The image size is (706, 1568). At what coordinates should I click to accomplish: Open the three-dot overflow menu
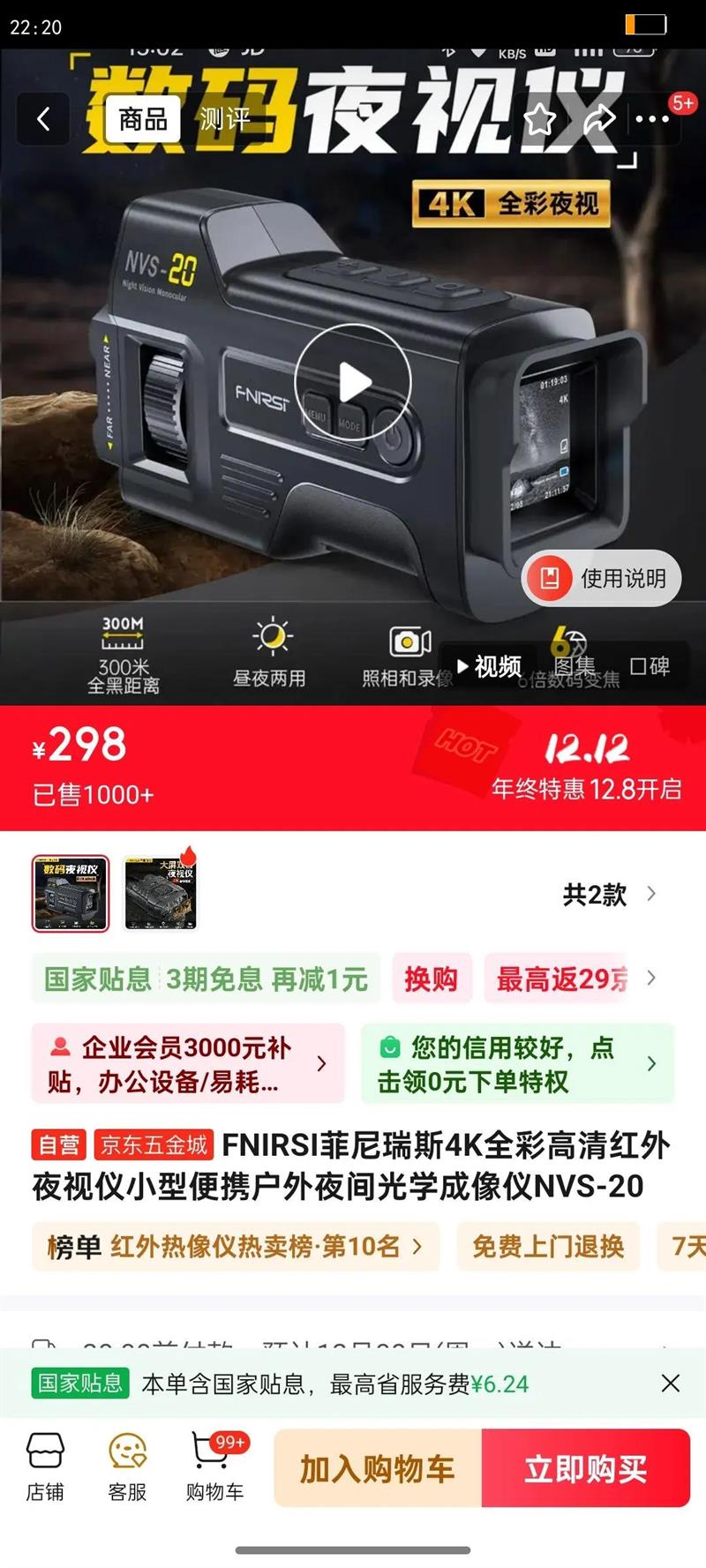[x=652, y=119]
